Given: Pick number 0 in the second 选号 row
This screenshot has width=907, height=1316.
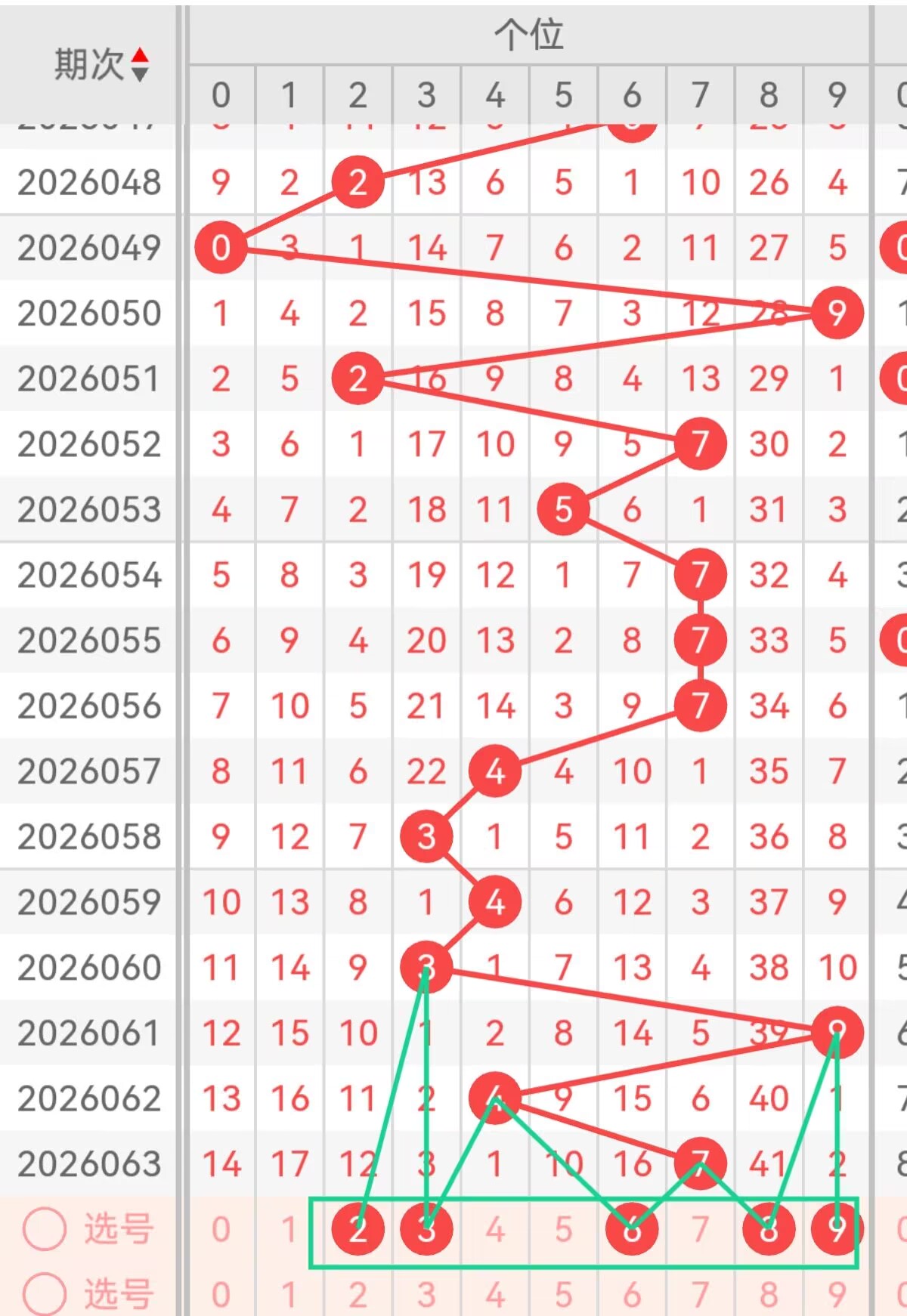Looking at the screenshot, I should click(x=221, y=1295).
